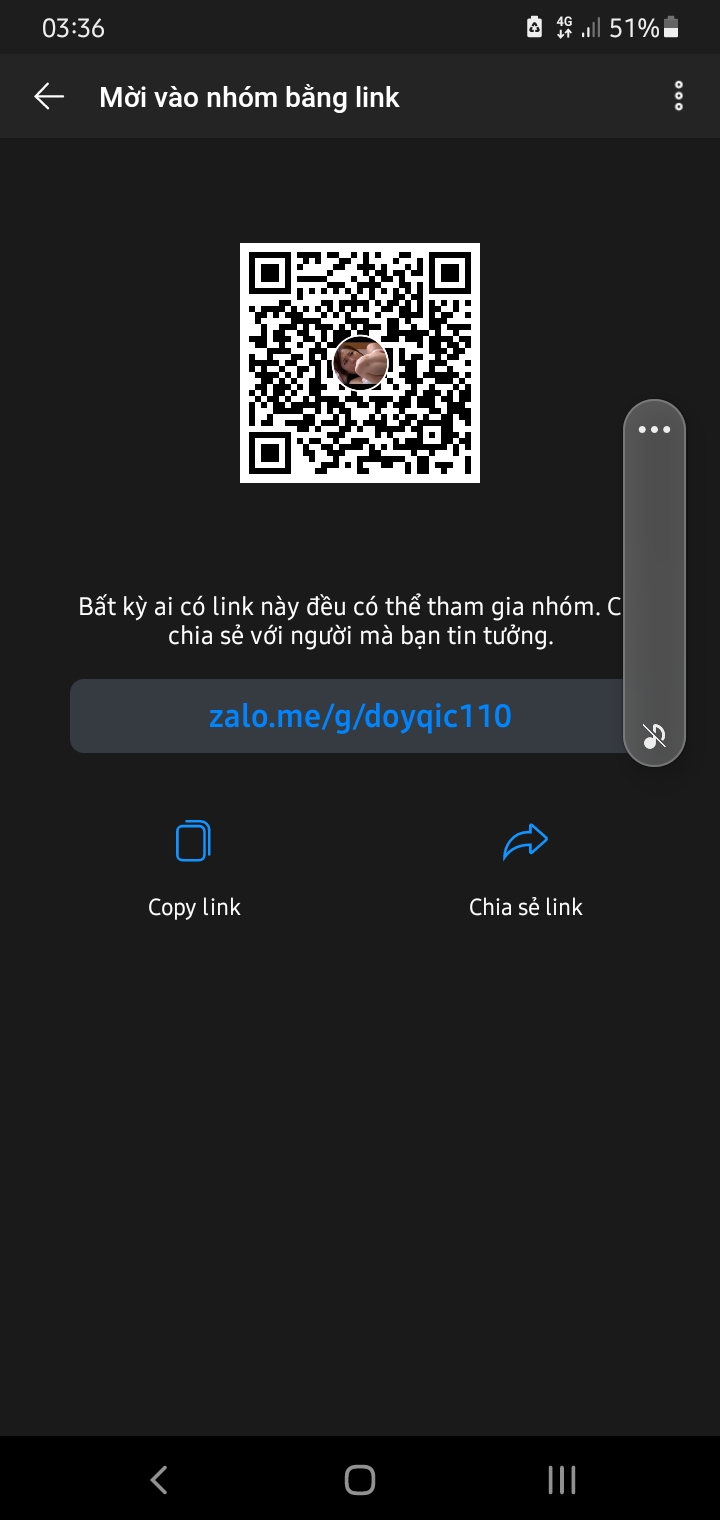
Task: Mute media using the volume panel icon
Action: click(654, 737)
